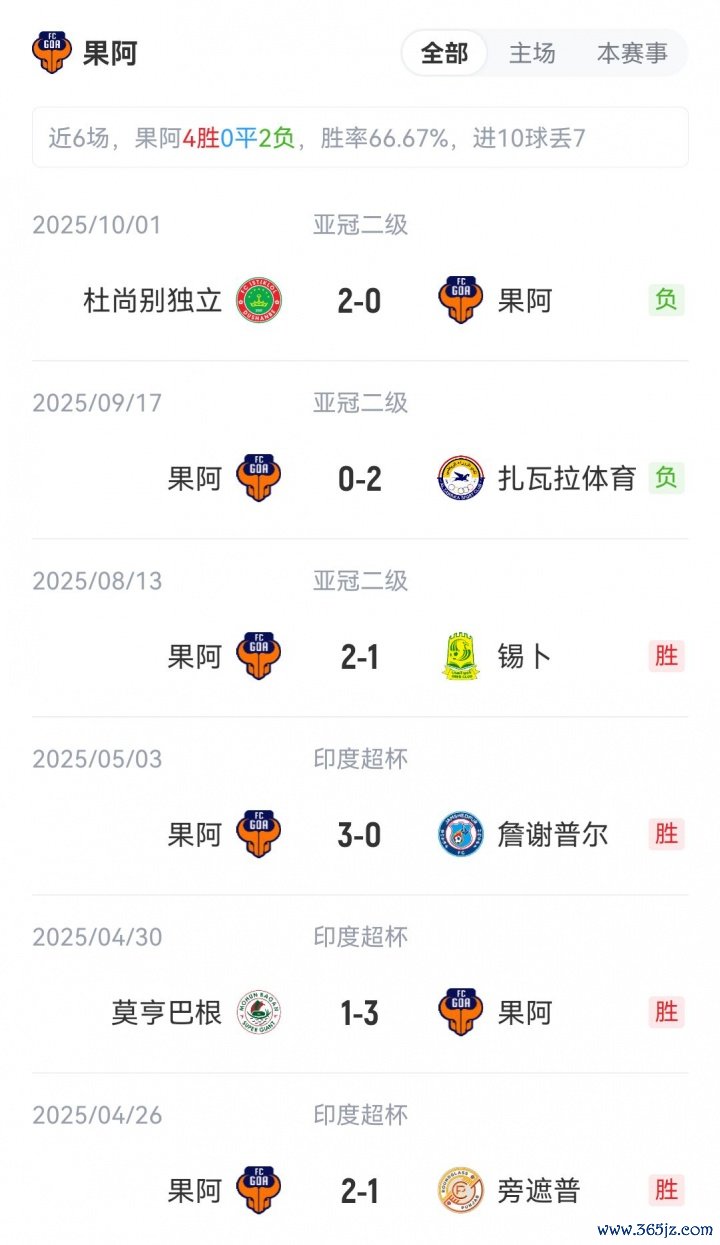View the 果阿 vs 锡卜 2-1 match
Image resolution: width=720 pixels, height=1245 pixels.
(359, 656)
